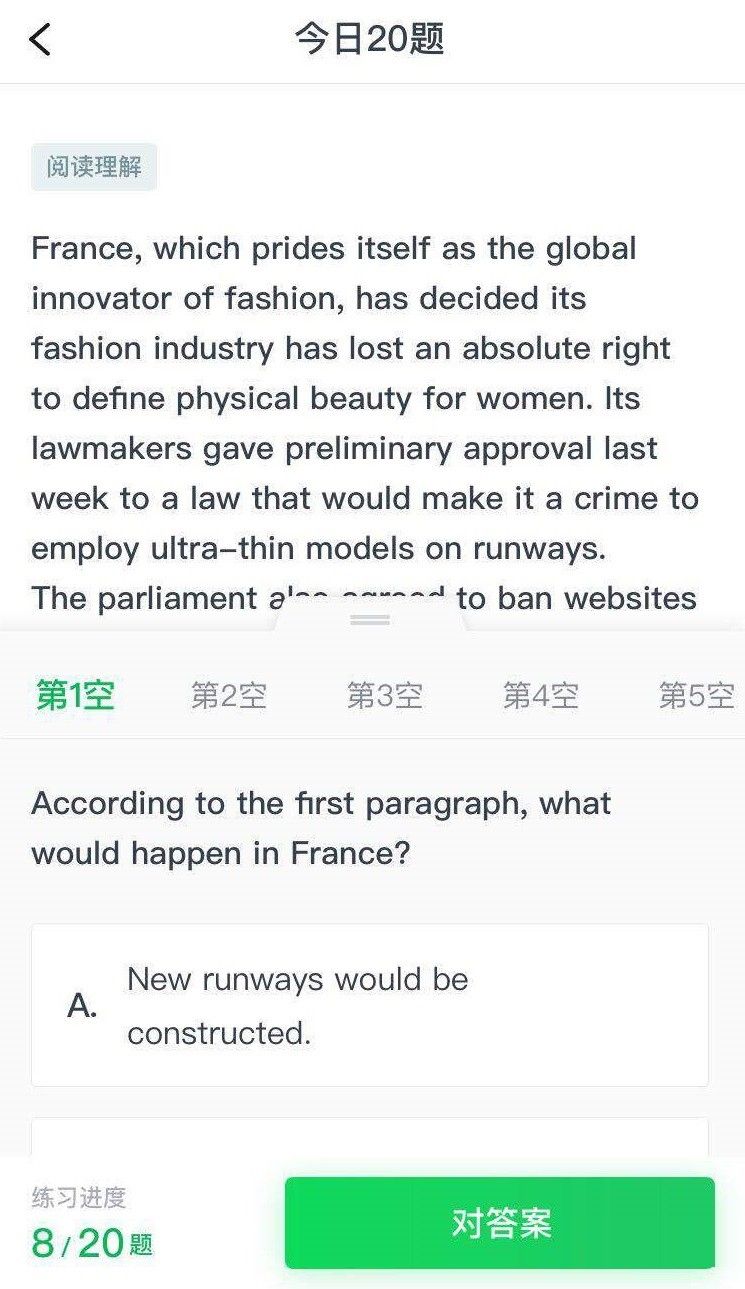Viewport: 745px width, 1289px height.
Task: Go back from 今日20题
Action: pyautogui.click(x=40, y=40)
